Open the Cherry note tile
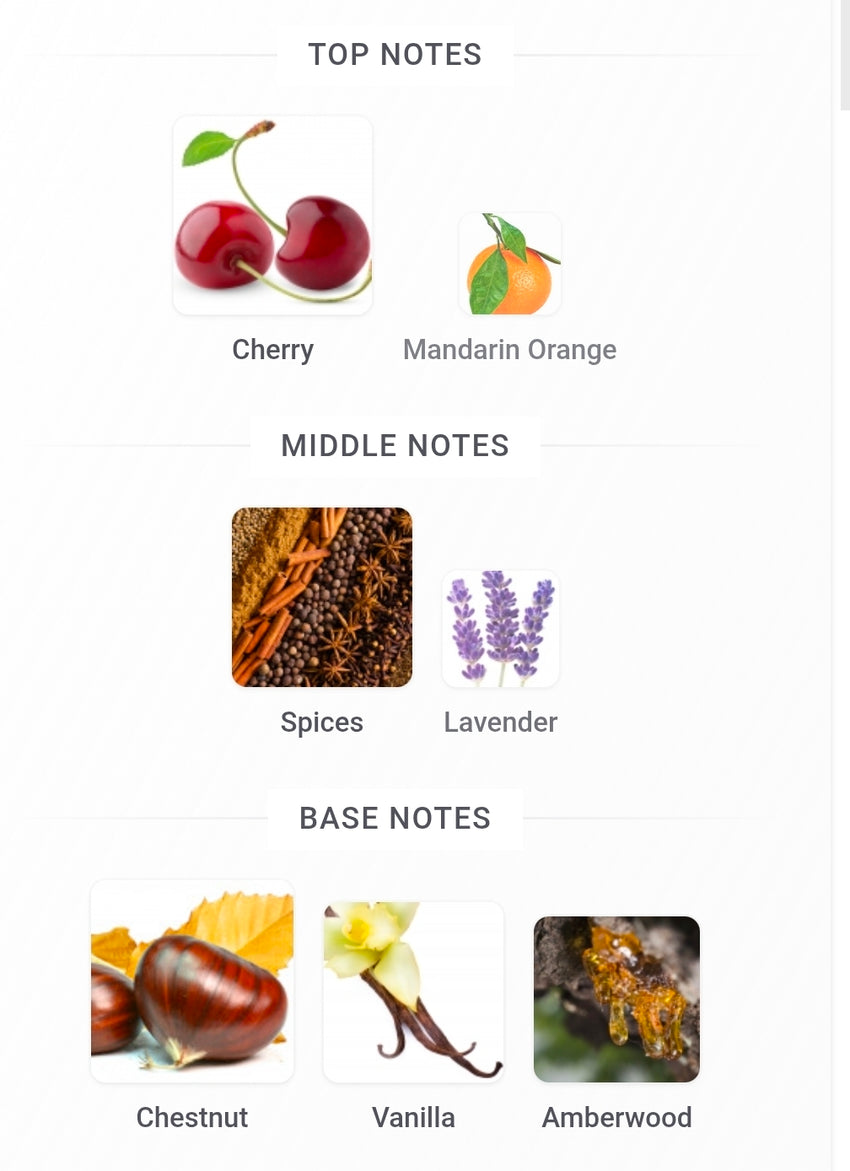 (272, 216)
